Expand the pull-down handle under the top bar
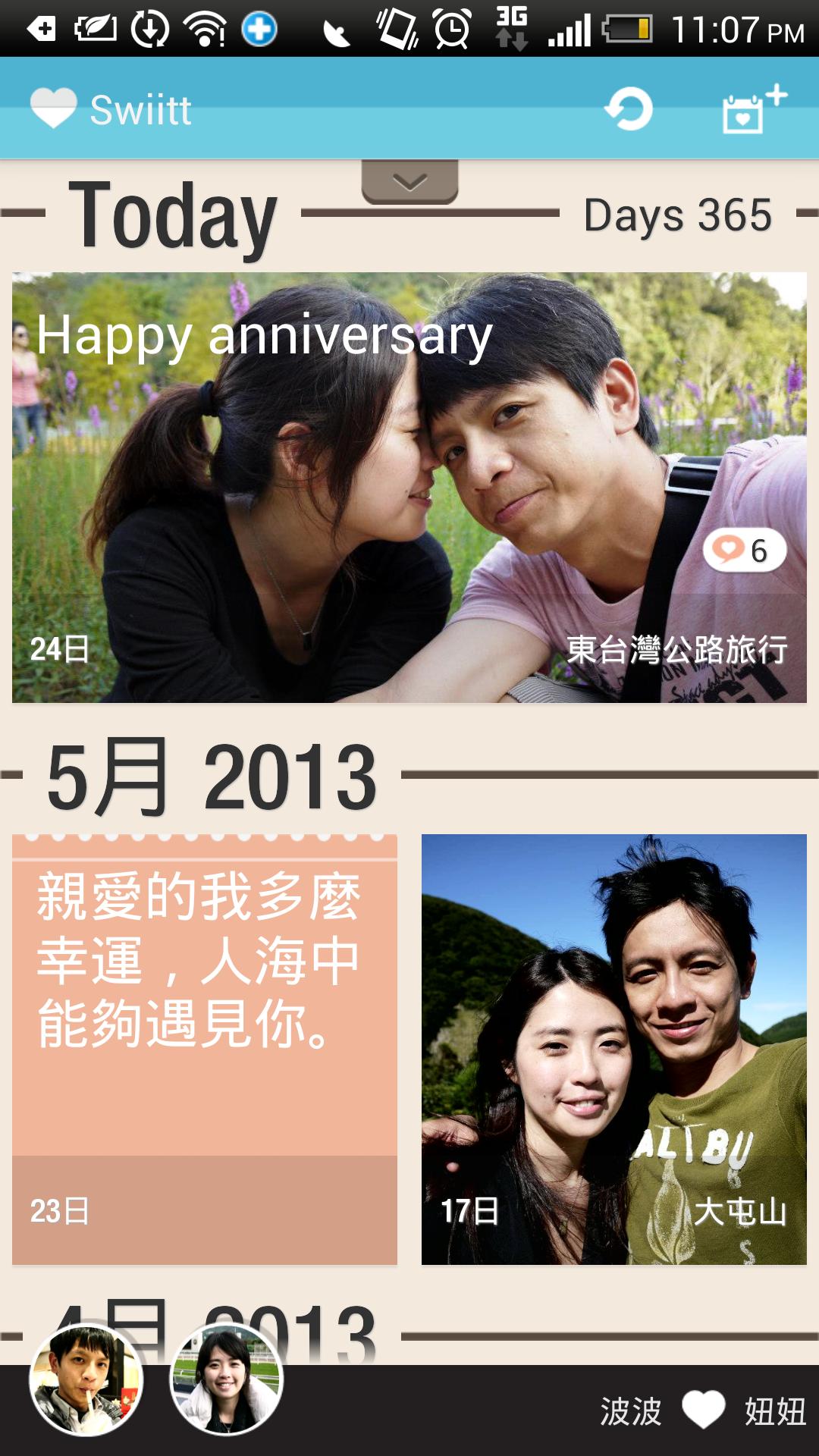Viewport: 819px width, 1456px height. pos(409,182)
